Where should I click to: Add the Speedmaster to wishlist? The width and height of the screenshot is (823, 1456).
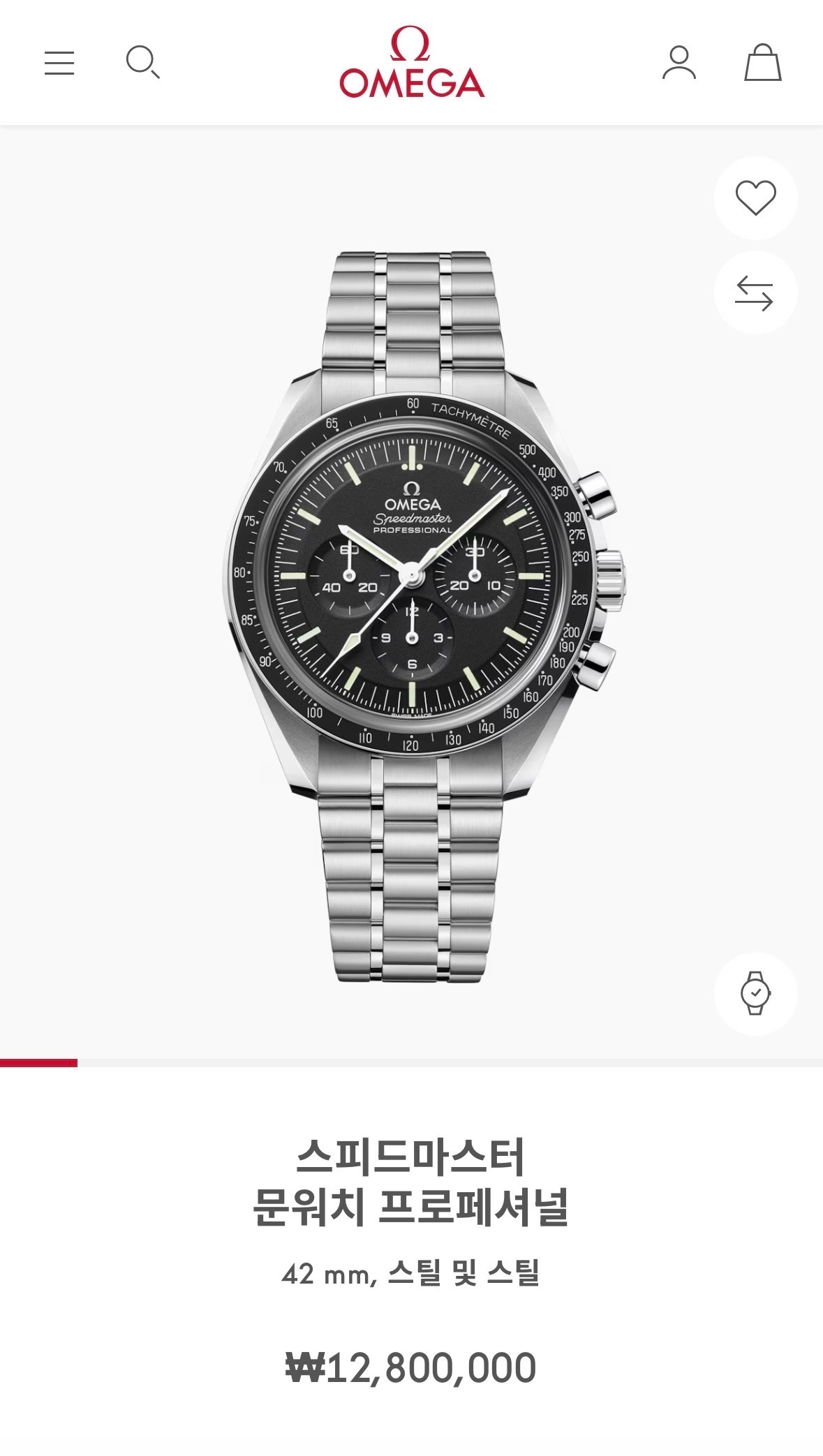point(755,198)
